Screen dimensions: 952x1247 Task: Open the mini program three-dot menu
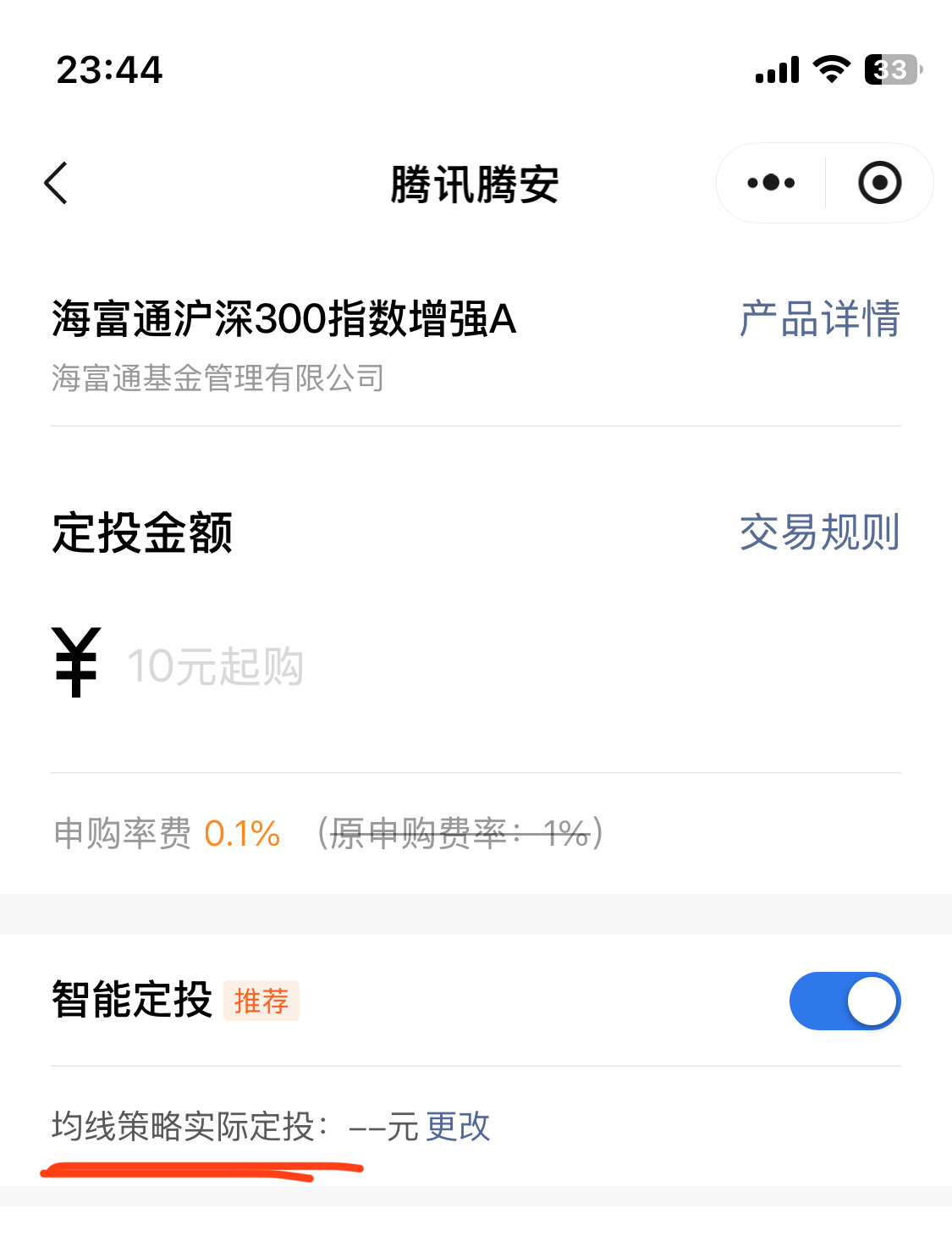click(771, 183)
